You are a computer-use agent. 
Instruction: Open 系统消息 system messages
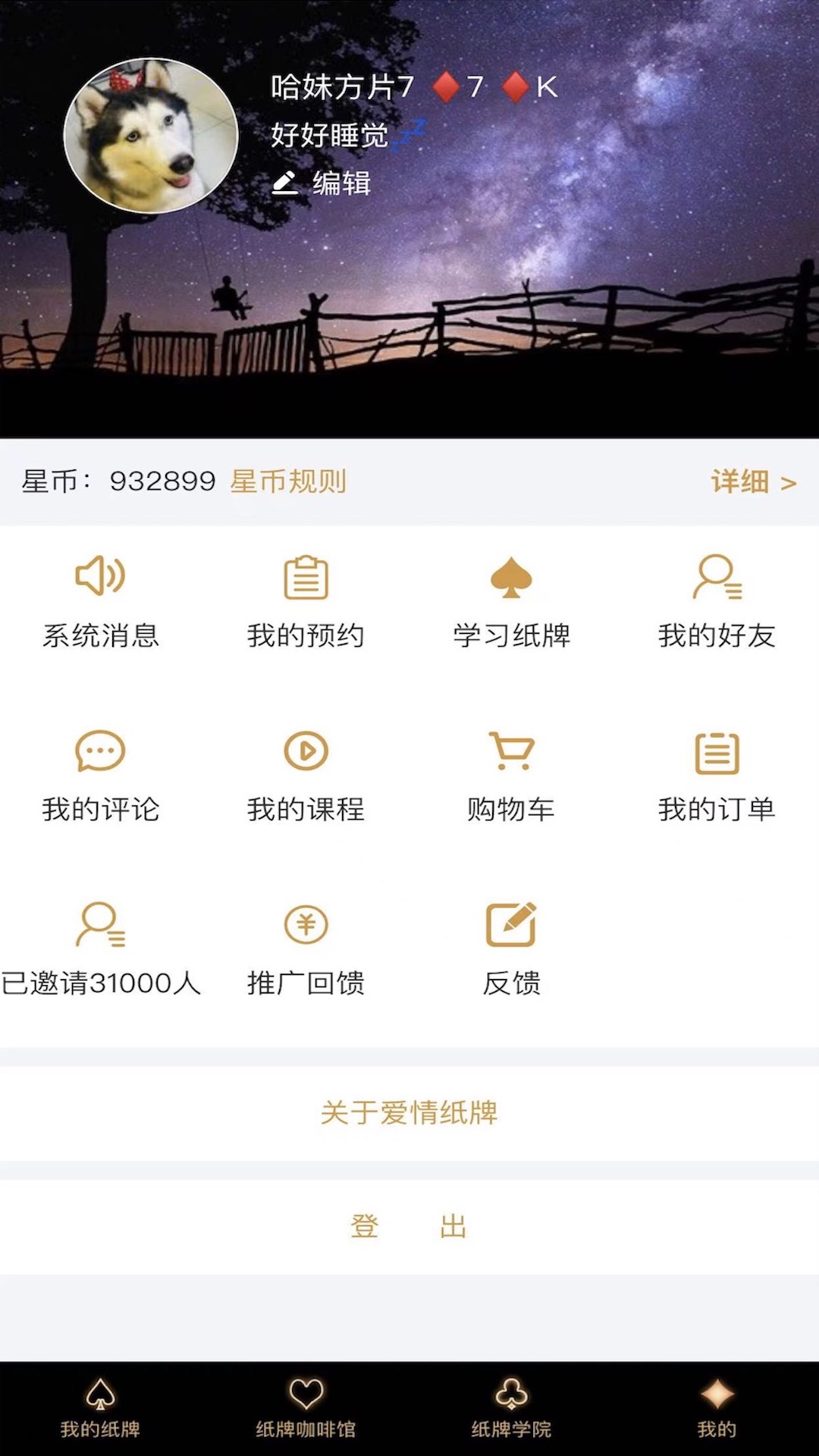pos(101,601)
